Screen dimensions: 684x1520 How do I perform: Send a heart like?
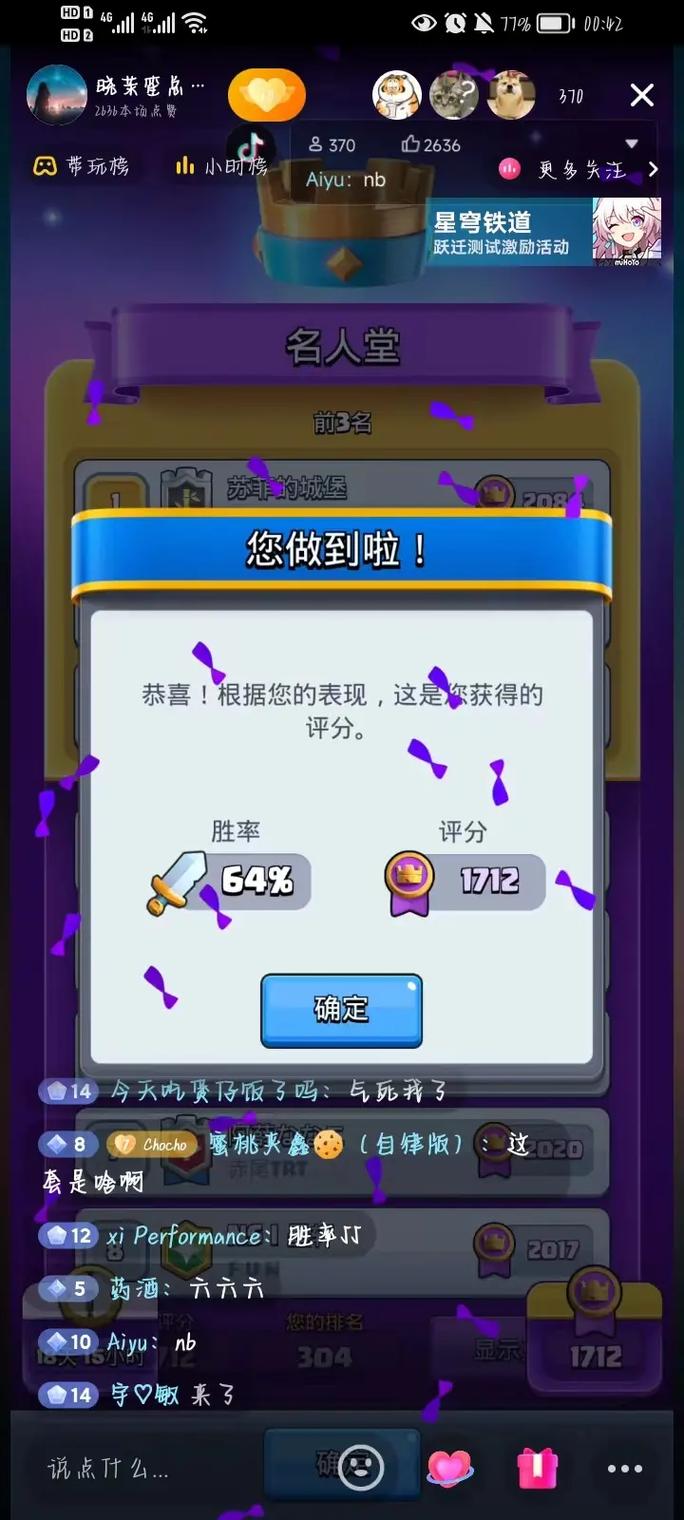449,1468
